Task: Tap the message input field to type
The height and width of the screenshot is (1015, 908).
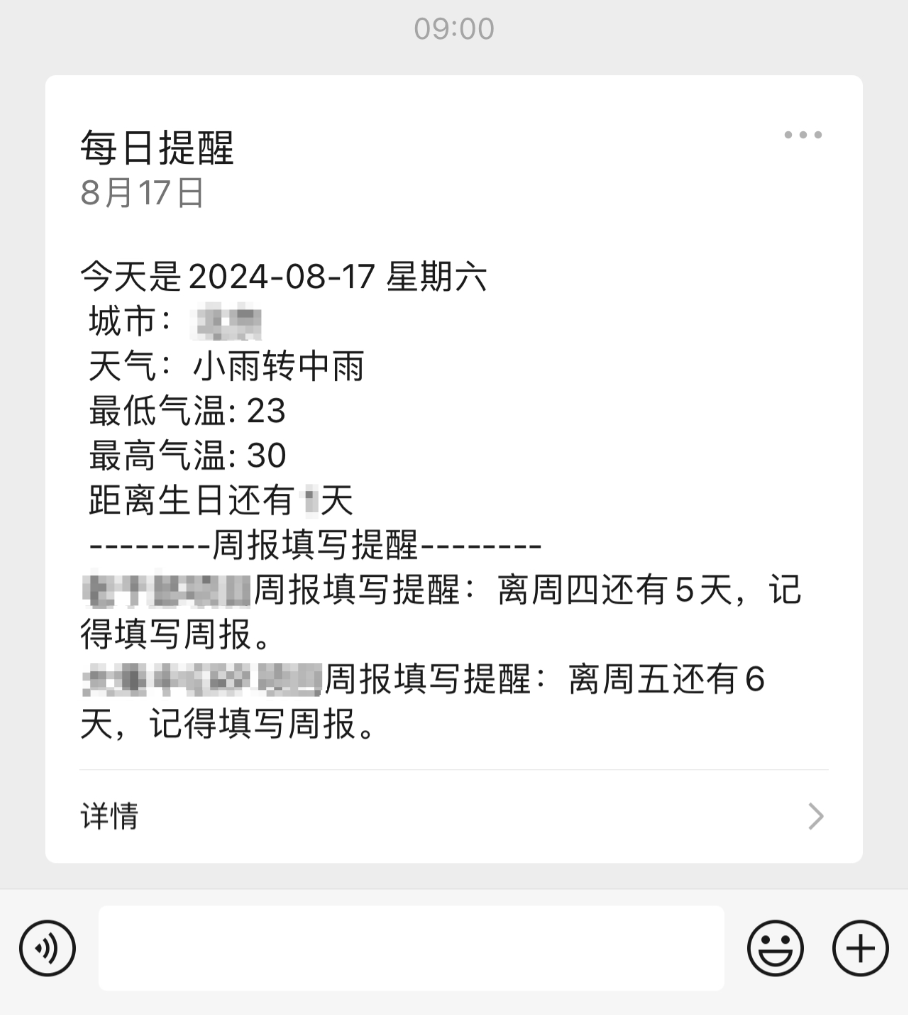Action: (410, 947)
